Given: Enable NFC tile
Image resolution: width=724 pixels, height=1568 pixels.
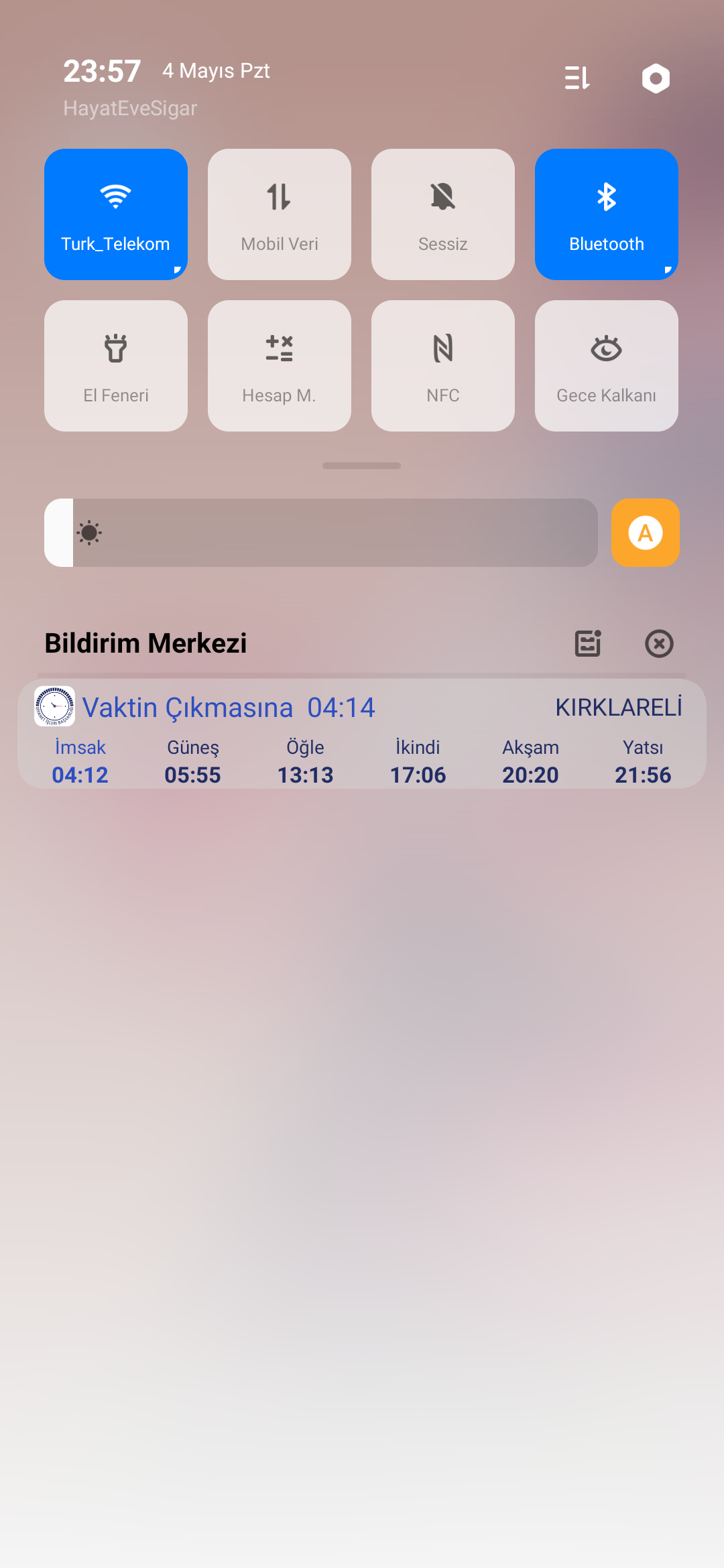Looking at the screenshot, I should pos(443,366).
